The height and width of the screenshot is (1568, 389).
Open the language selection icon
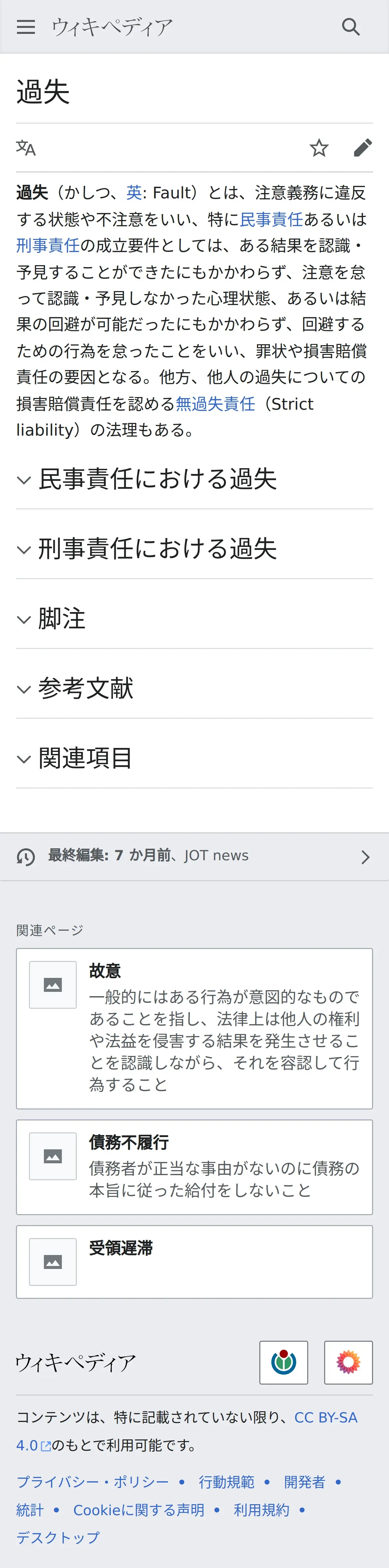click(x=26, y=148)
